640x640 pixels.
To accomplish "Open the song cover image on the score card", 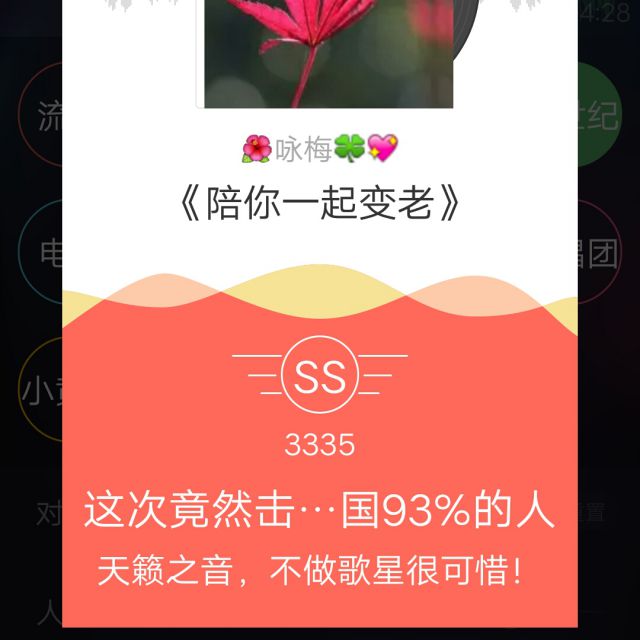I will (328, 52).
